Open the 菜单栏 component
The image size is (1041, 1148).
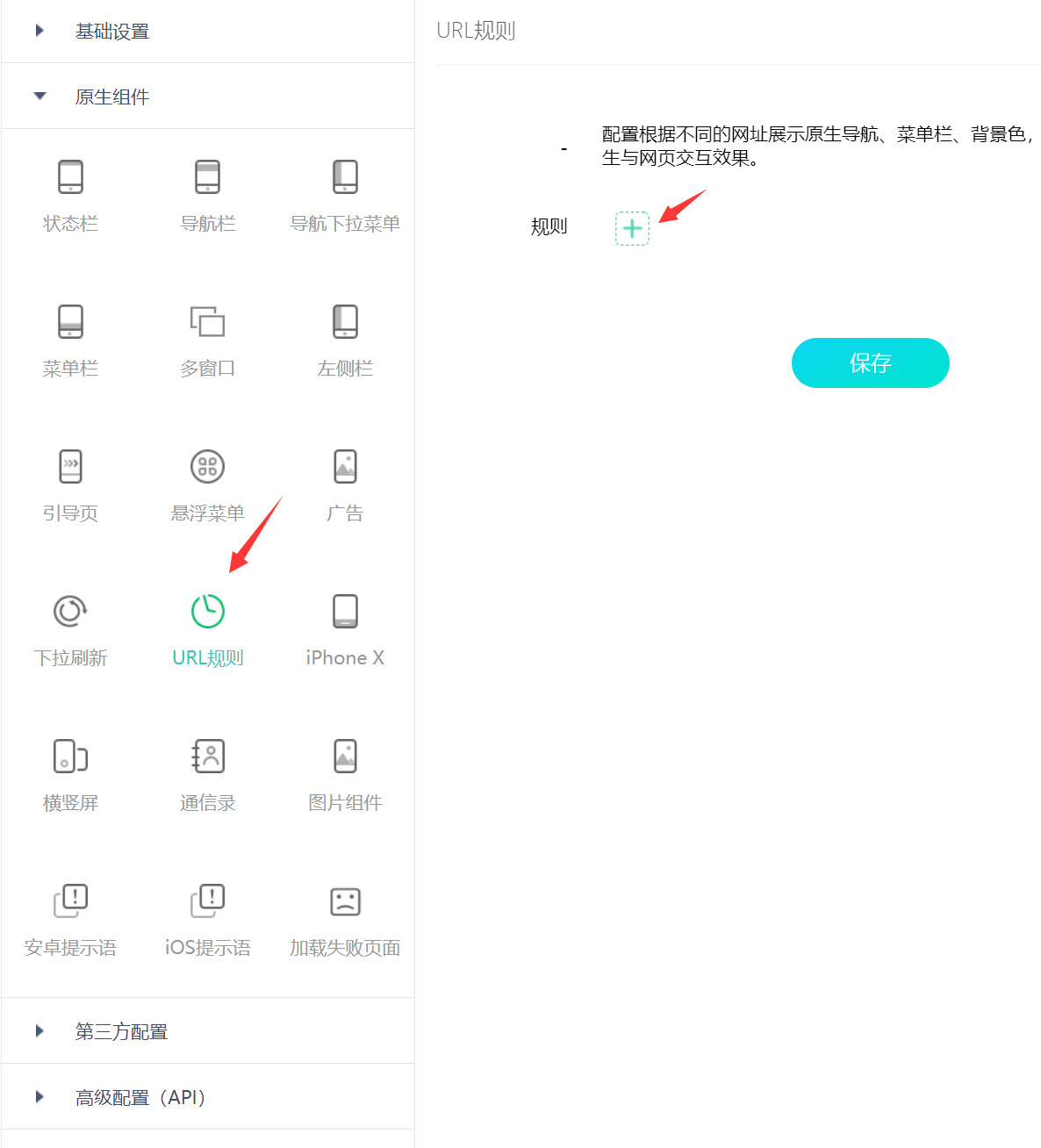click(70, 340)
